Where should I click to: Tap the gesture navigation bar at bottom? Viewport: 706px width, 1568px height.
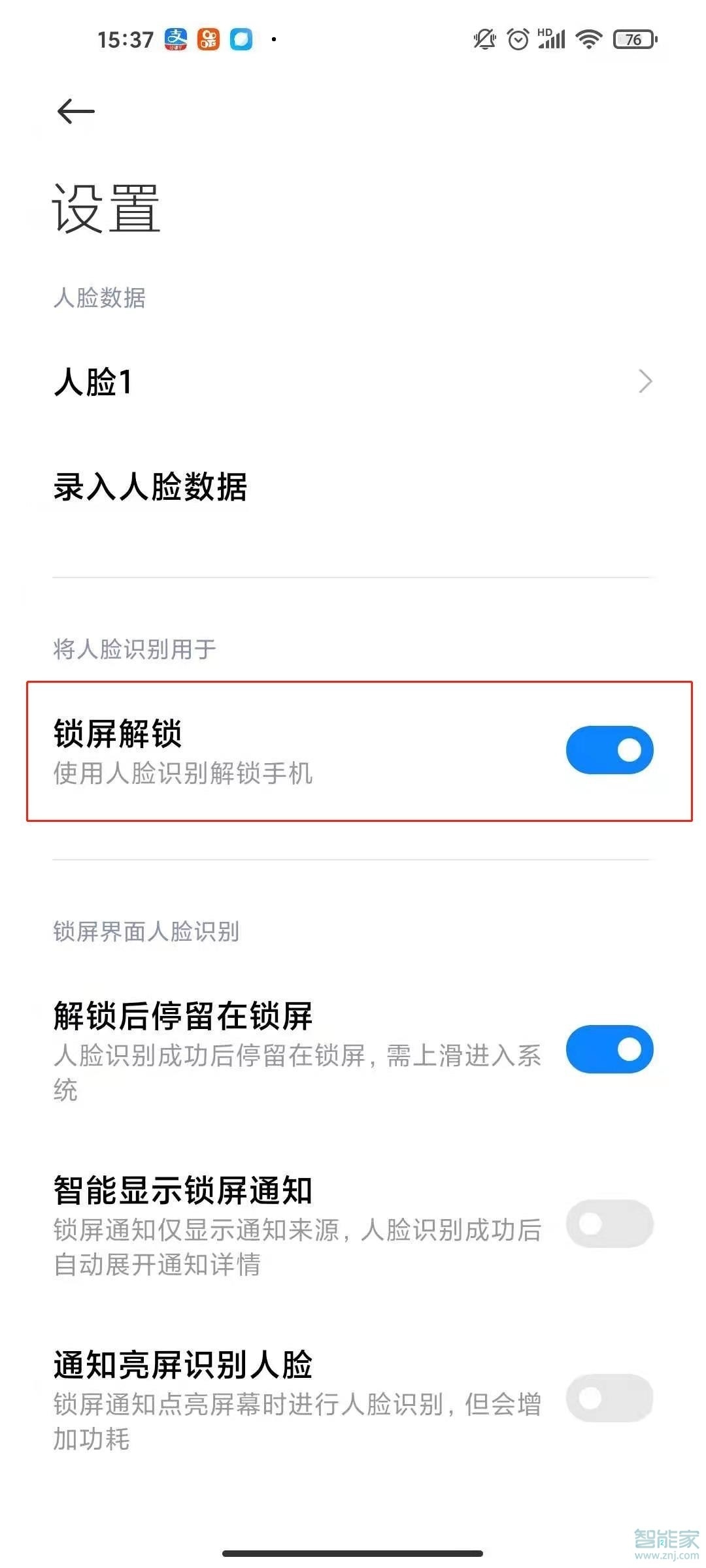(353, 1554)
